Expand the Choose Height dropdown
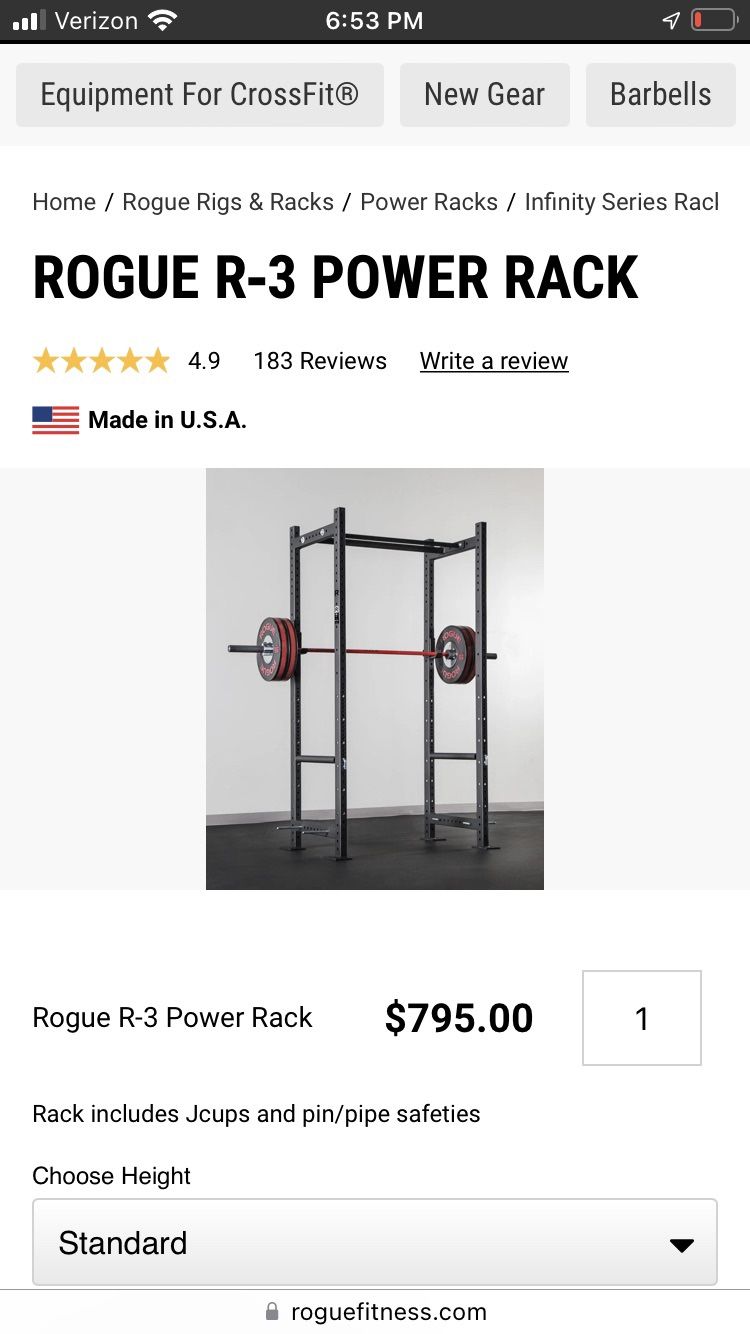This screenshot has height=1334, width=750. coord(375,1242)
